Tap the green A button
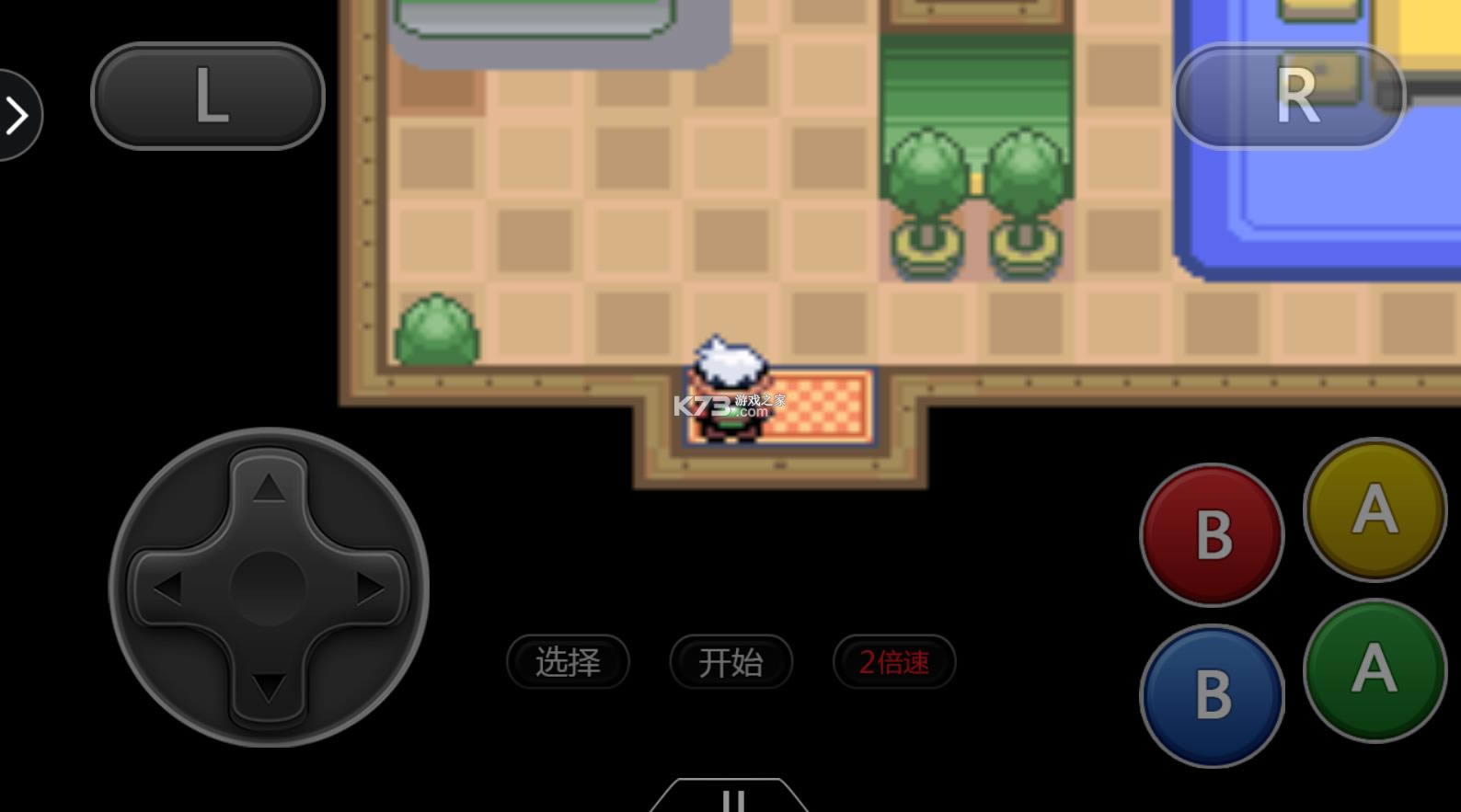The width and height of the screenshot is (1461, 812). (1375, 669)
